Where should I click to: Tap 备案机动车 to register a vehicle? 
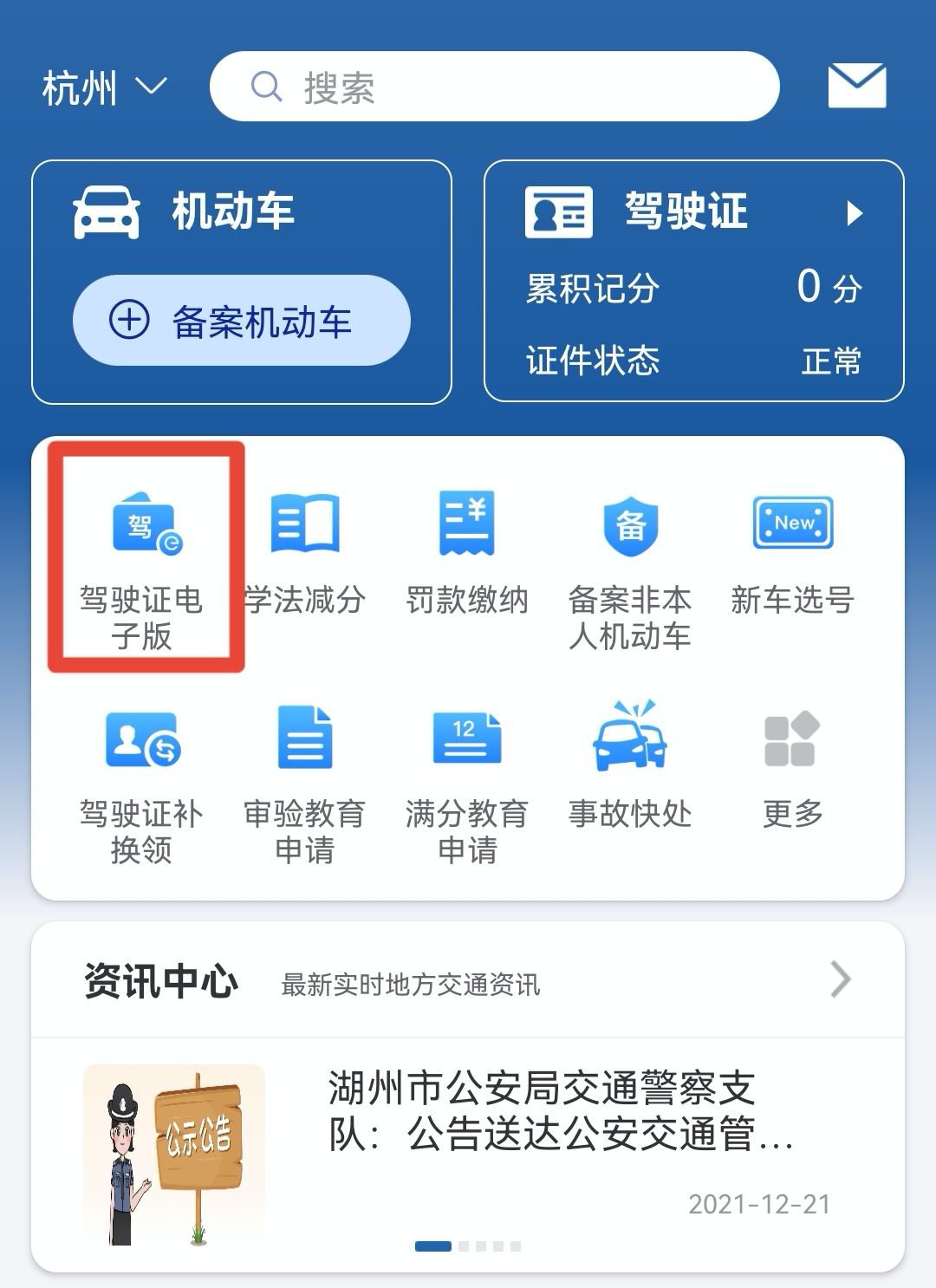(x=241, y=321)
